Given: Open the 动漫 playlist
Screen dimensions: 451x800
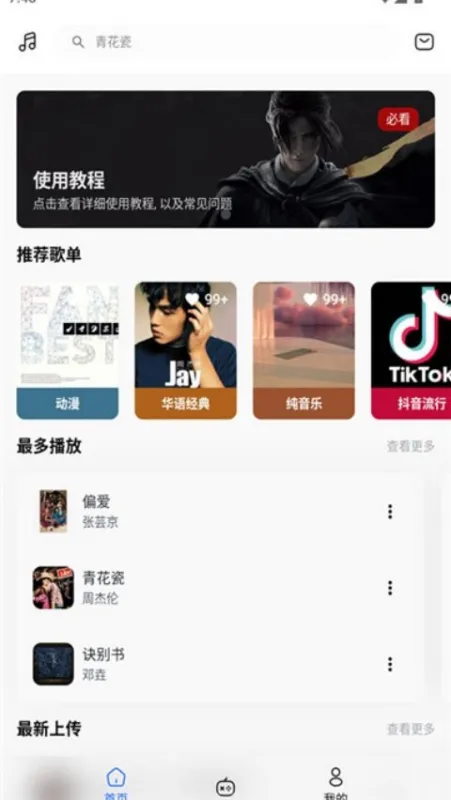Looking at the screenshot, I should point(67,351).
